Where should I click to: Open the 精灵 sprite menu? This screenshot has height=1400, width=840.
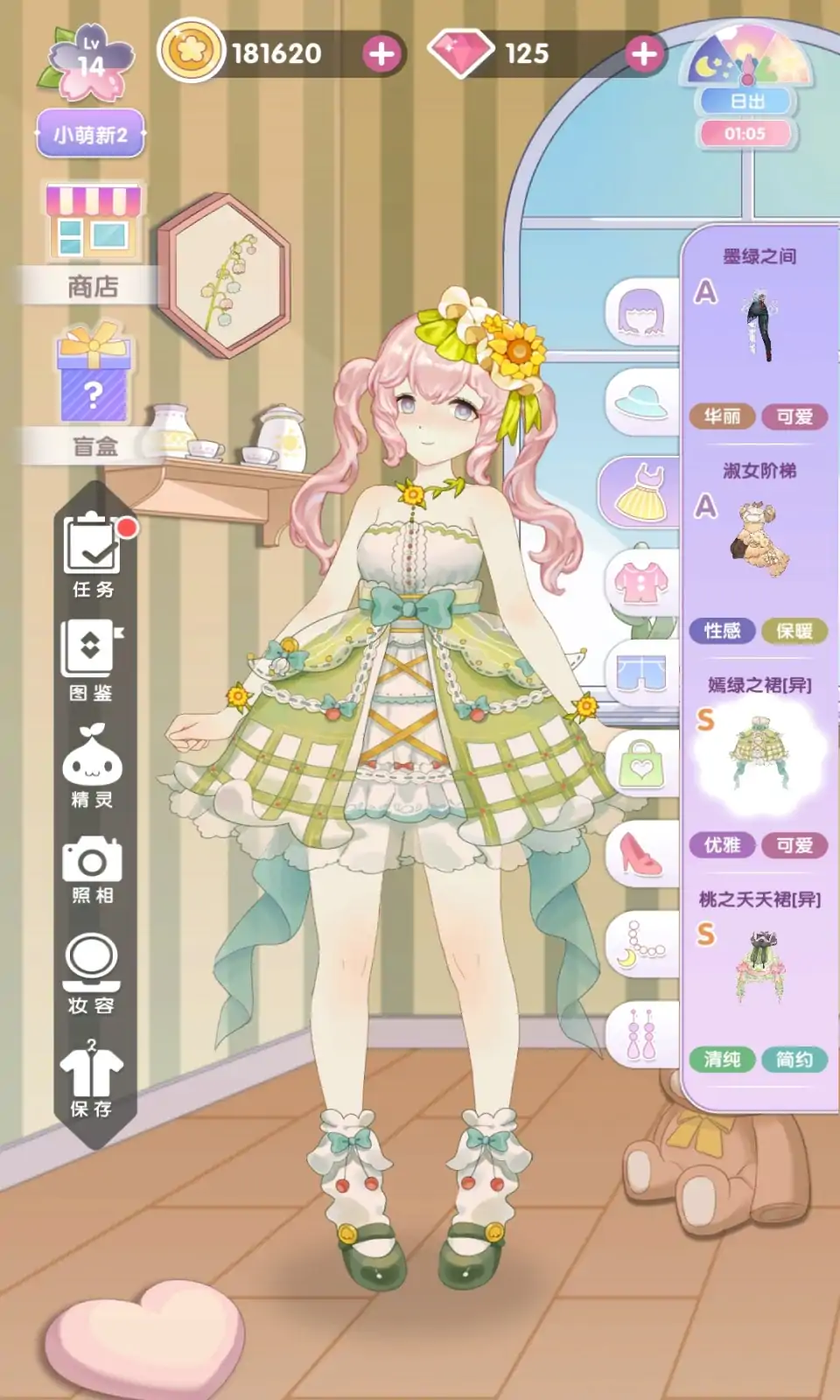92,766
